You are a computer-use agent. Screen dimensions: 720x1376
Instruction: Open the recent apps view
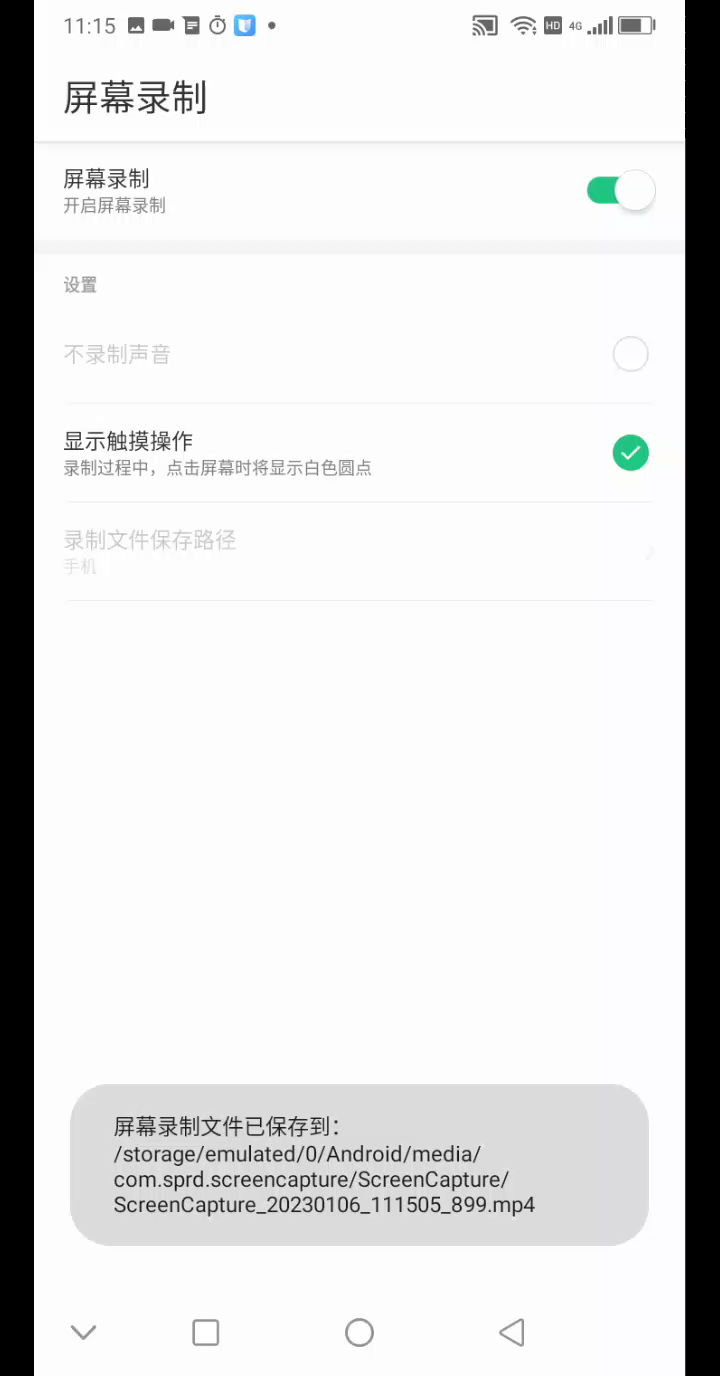click(206, 1332)
